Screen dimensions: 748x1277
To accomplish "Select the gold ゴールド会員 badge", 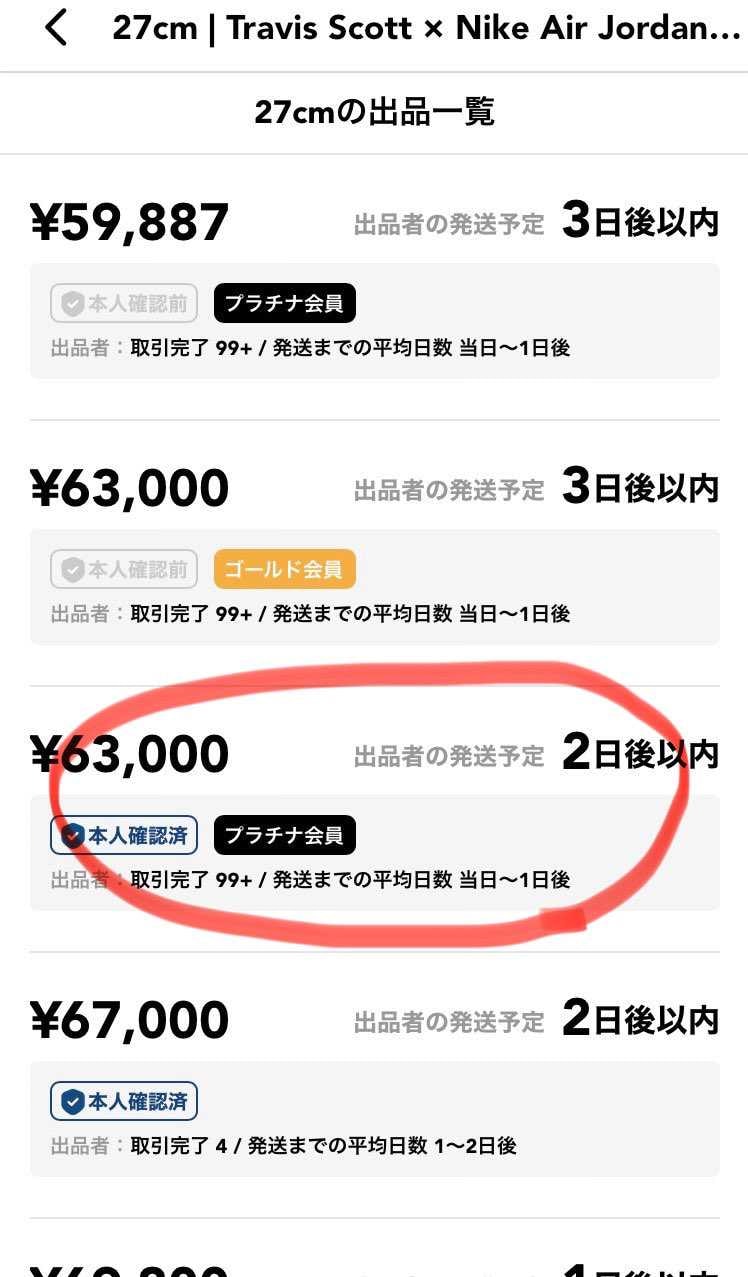I will tap(285, 569).
